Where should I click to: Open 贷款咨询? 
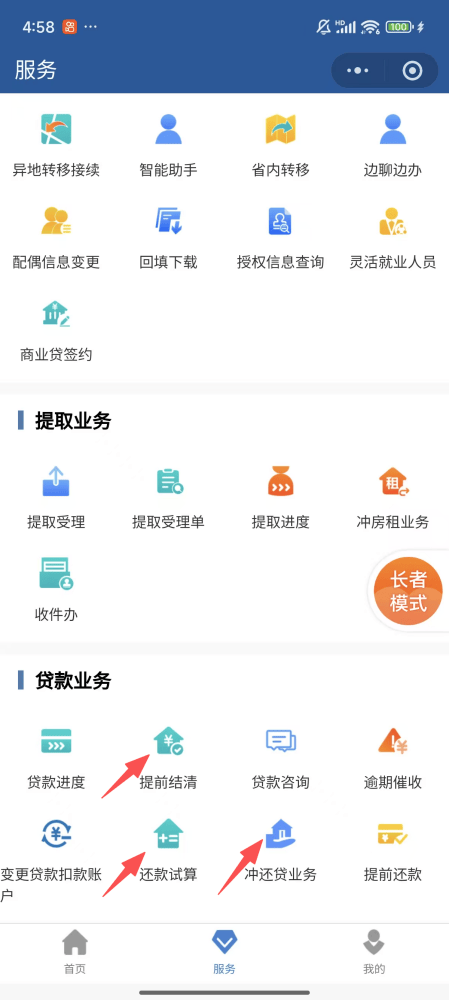[x=281, y=758]
